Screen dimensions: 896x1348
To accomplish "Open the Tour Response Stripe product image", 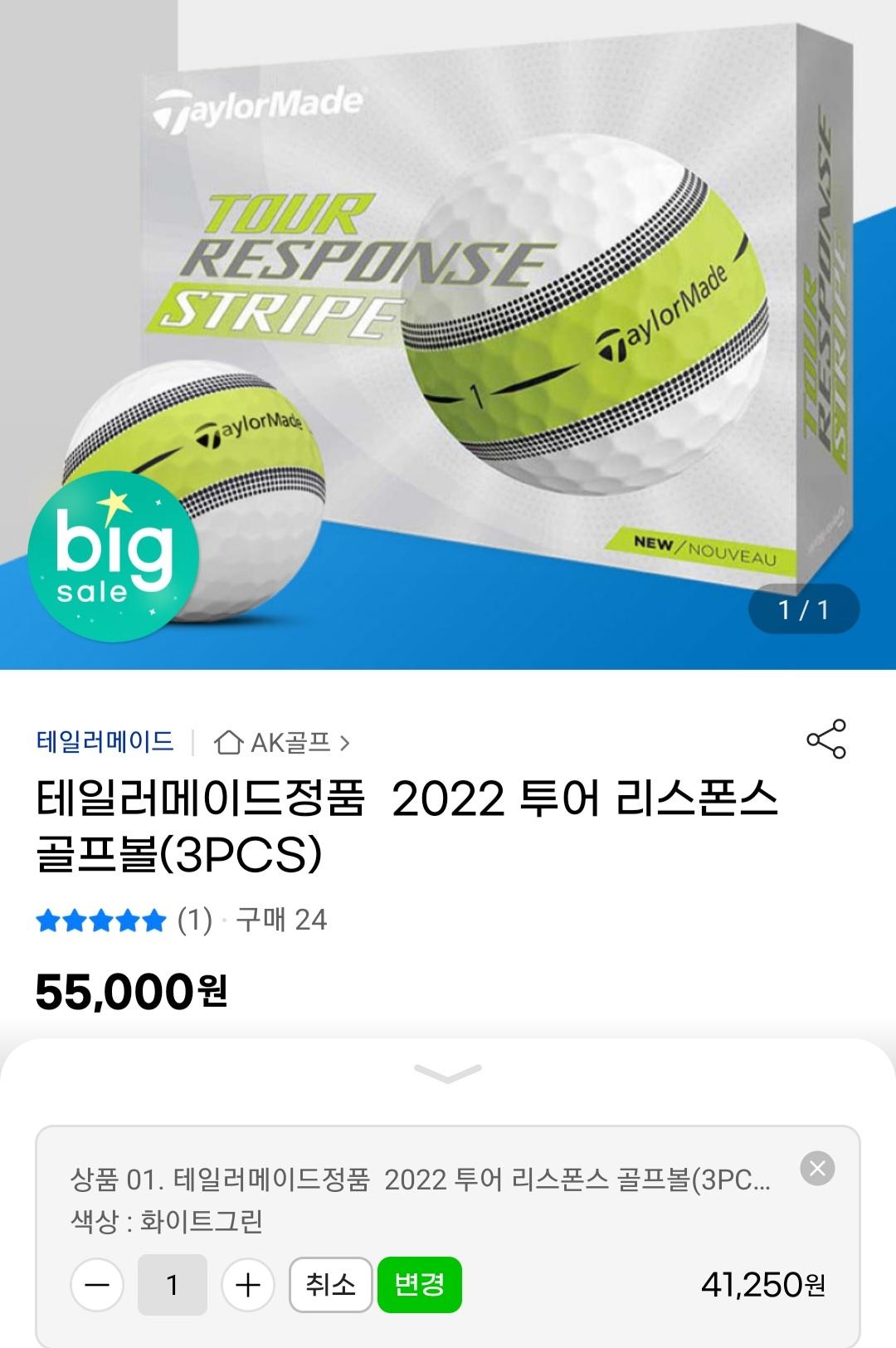I will (448, 332).
